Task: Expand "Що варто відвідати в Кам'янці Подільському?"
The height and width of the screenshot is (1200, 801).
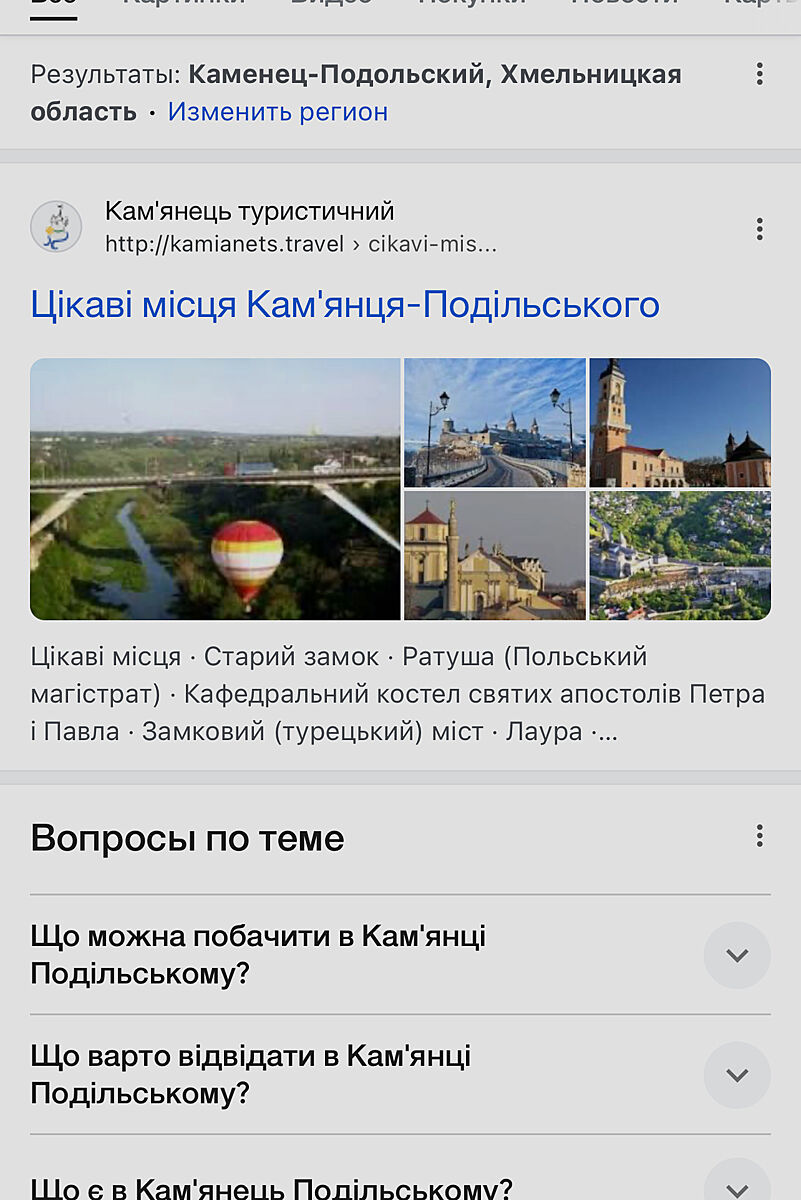Action: (x=737, y=1075)
